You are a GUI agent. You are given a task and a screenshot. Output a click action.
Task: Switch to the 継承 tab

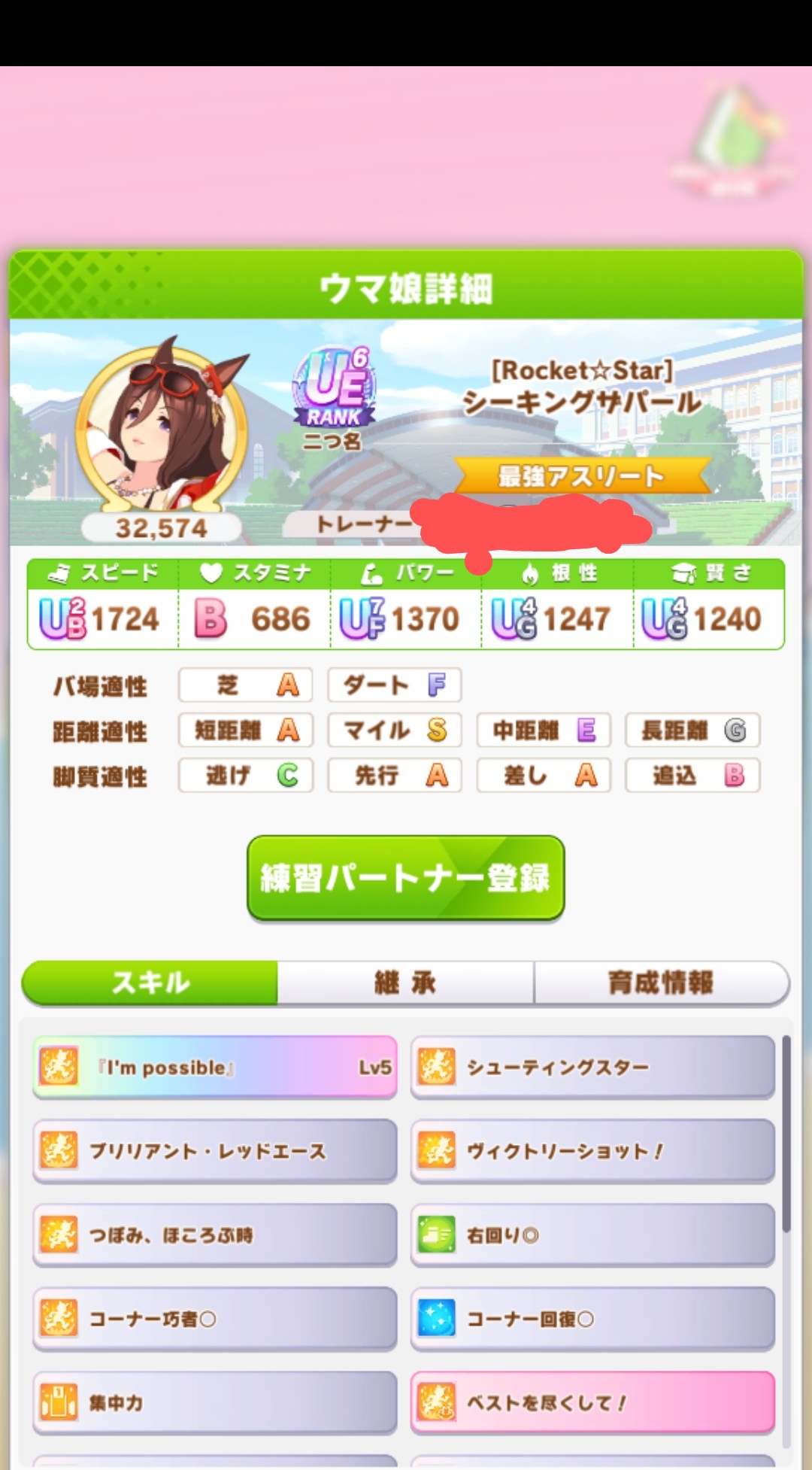tap(405, 983)
